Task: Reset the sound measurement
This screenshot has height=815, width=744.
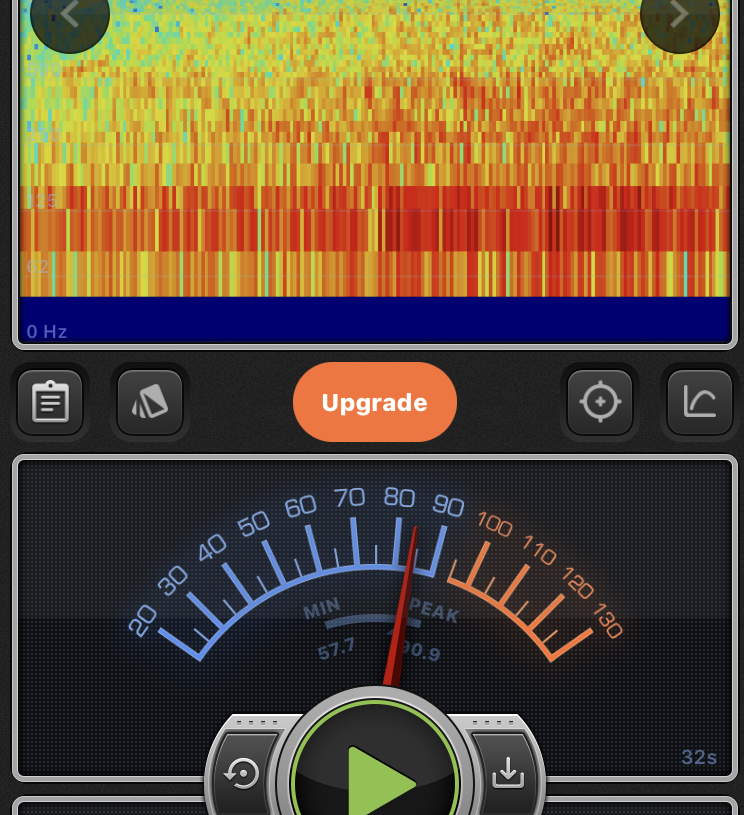Action: (x=244, y=774)
